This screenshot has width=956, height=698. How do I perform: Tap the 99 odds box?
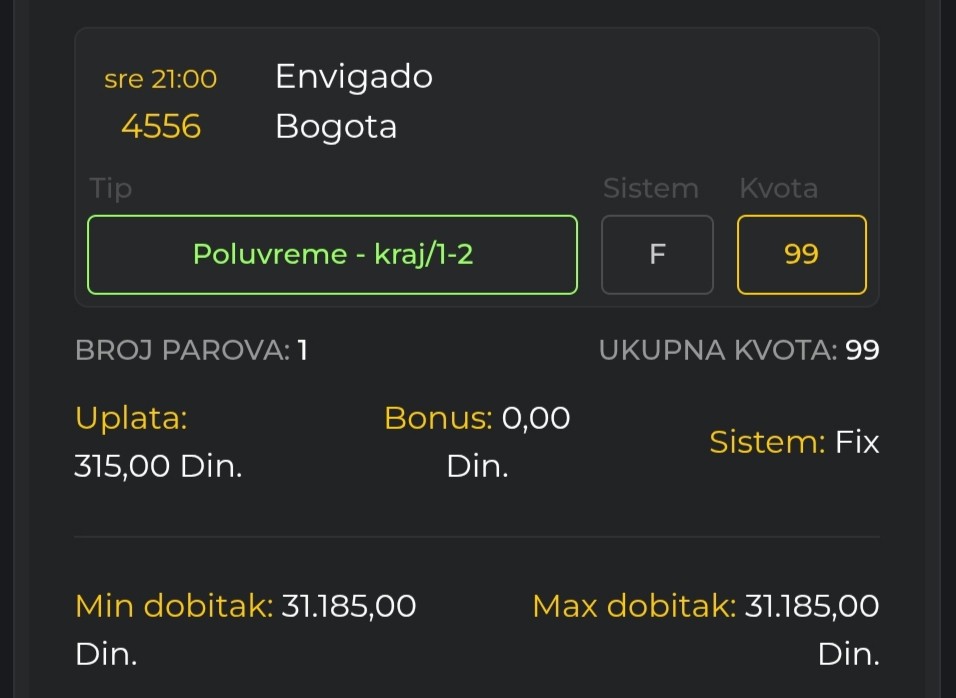[x=801, y=255]
